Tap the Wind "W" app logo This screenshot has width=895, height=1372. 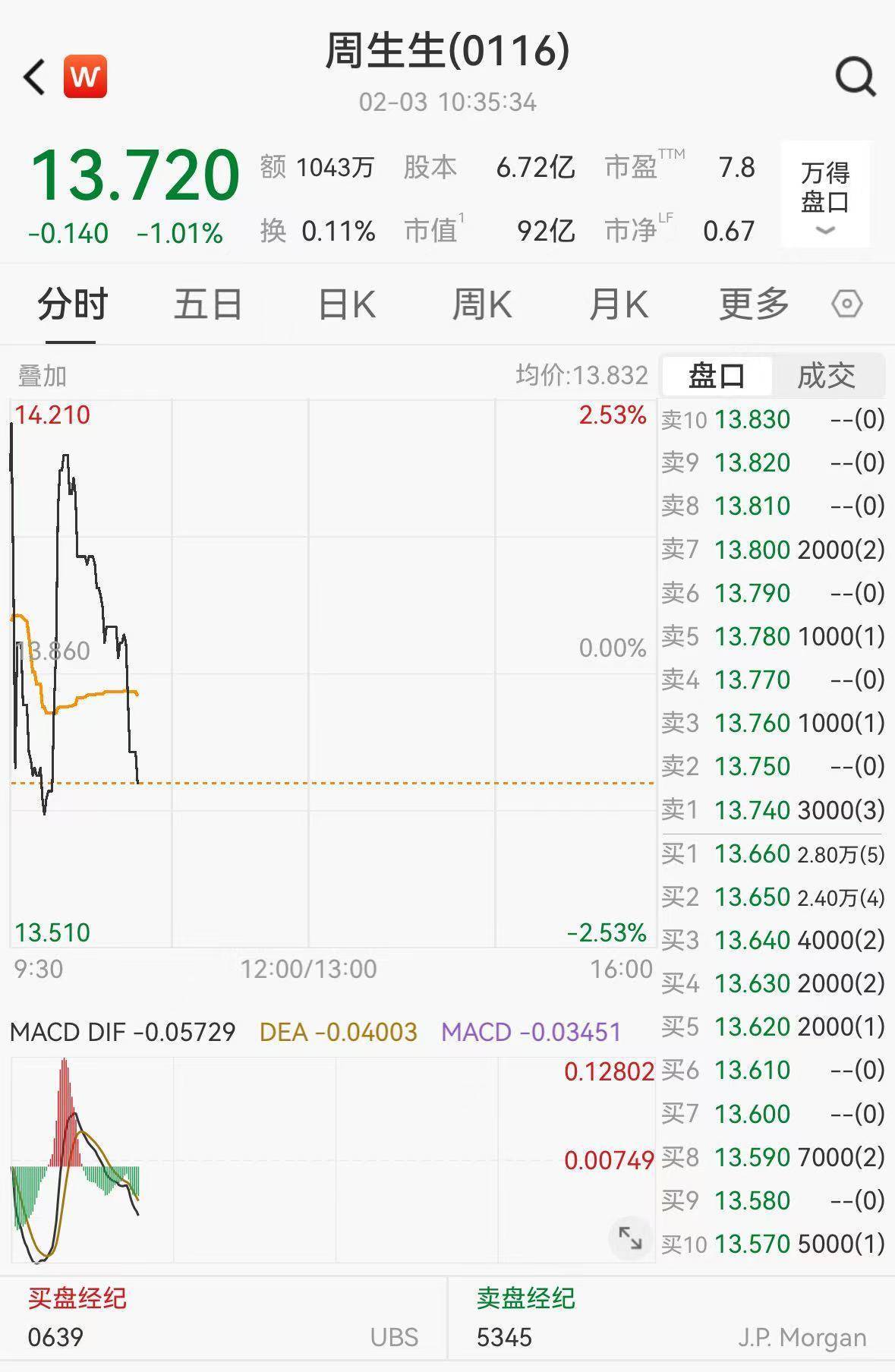tap(86, 76)
